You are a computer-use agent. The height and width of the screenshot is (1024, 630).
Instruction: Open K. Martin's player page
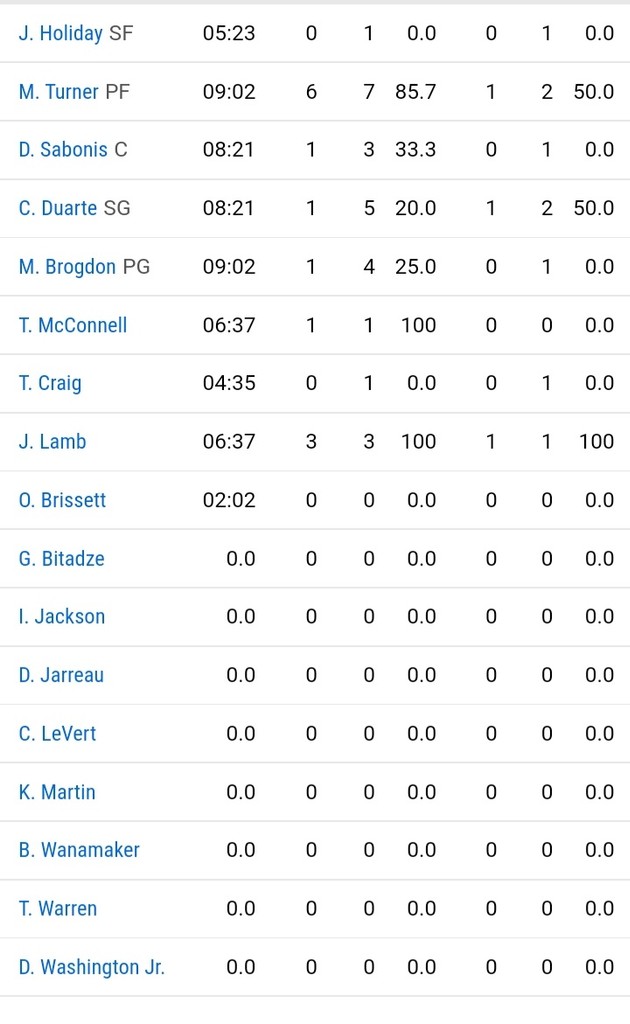57,792
